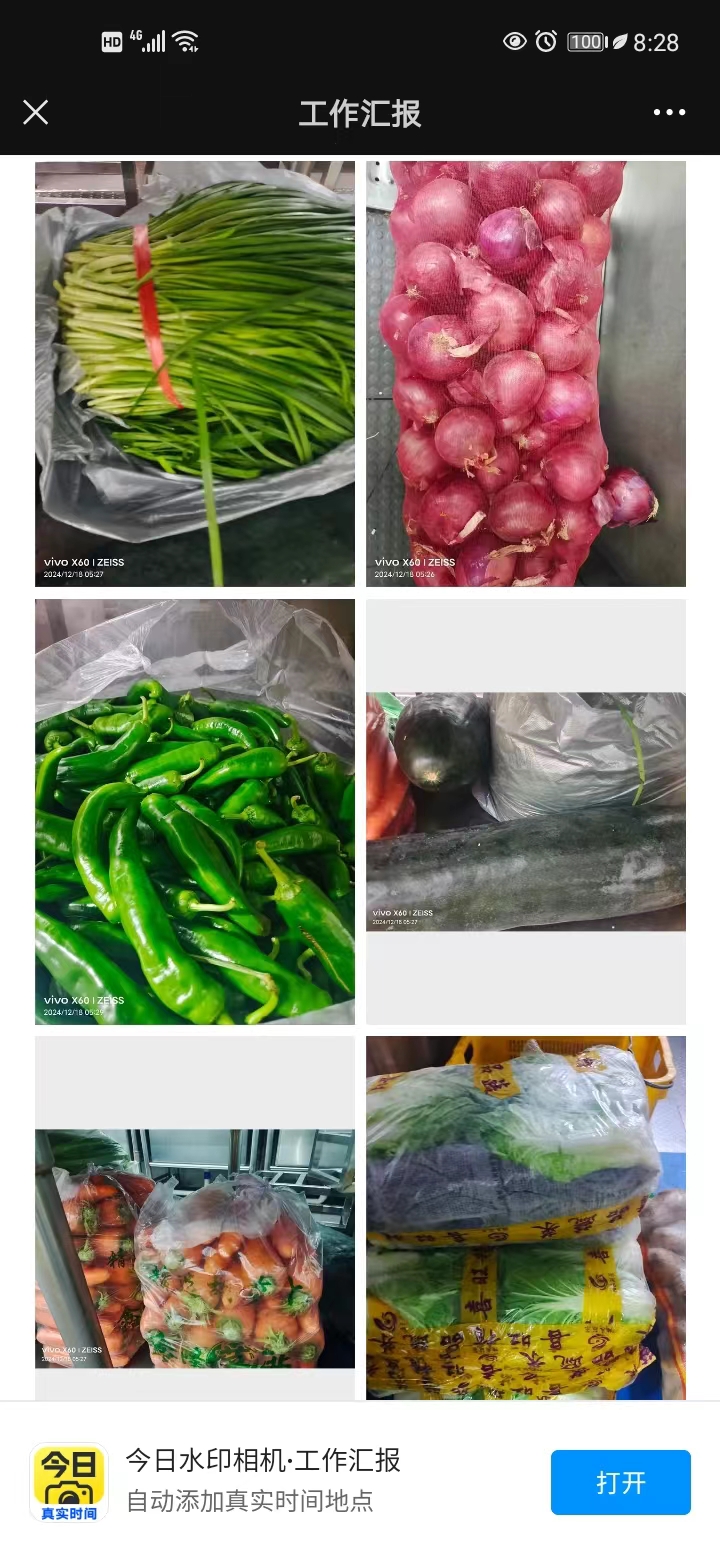View the red onions photo
Image resolution: width=720 pixels, height=1560 pixels.
pos(525,373)
